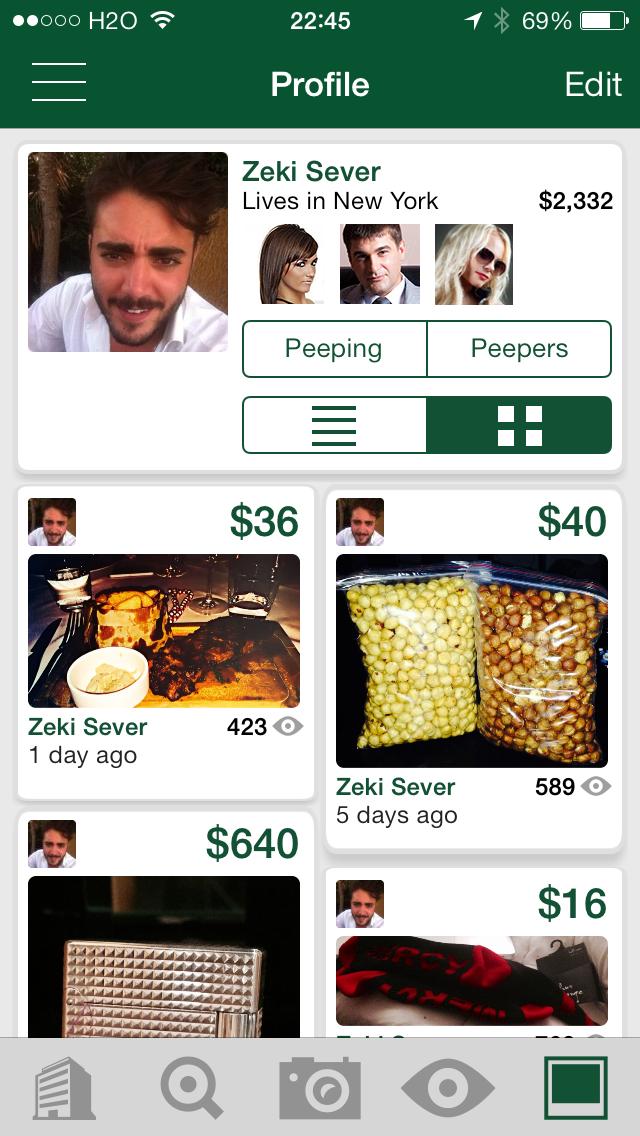View the brunette woman's profile thumbnail
This screenshot has height=1136, width=640.
[288, 264]
